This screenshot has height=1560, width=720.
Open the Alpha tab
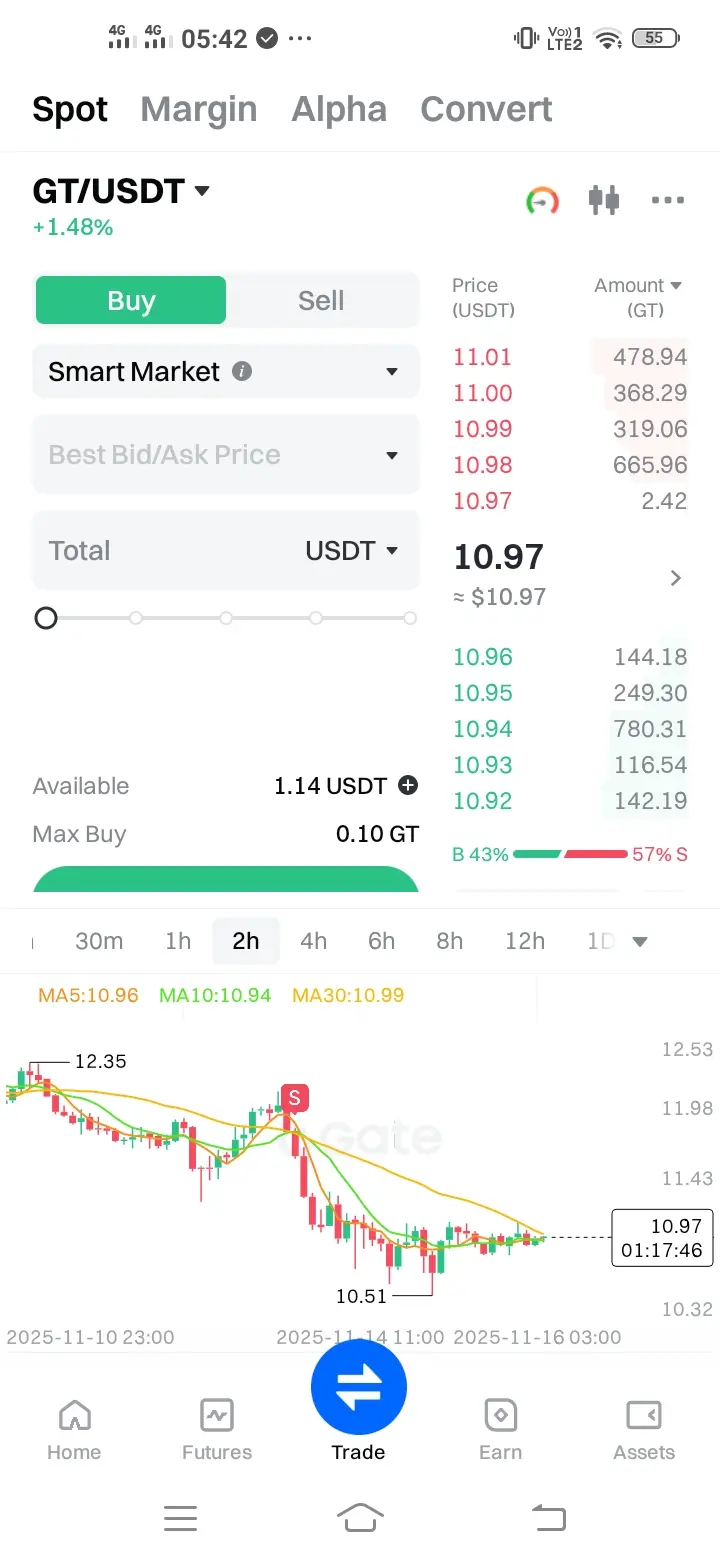point(339,109)
